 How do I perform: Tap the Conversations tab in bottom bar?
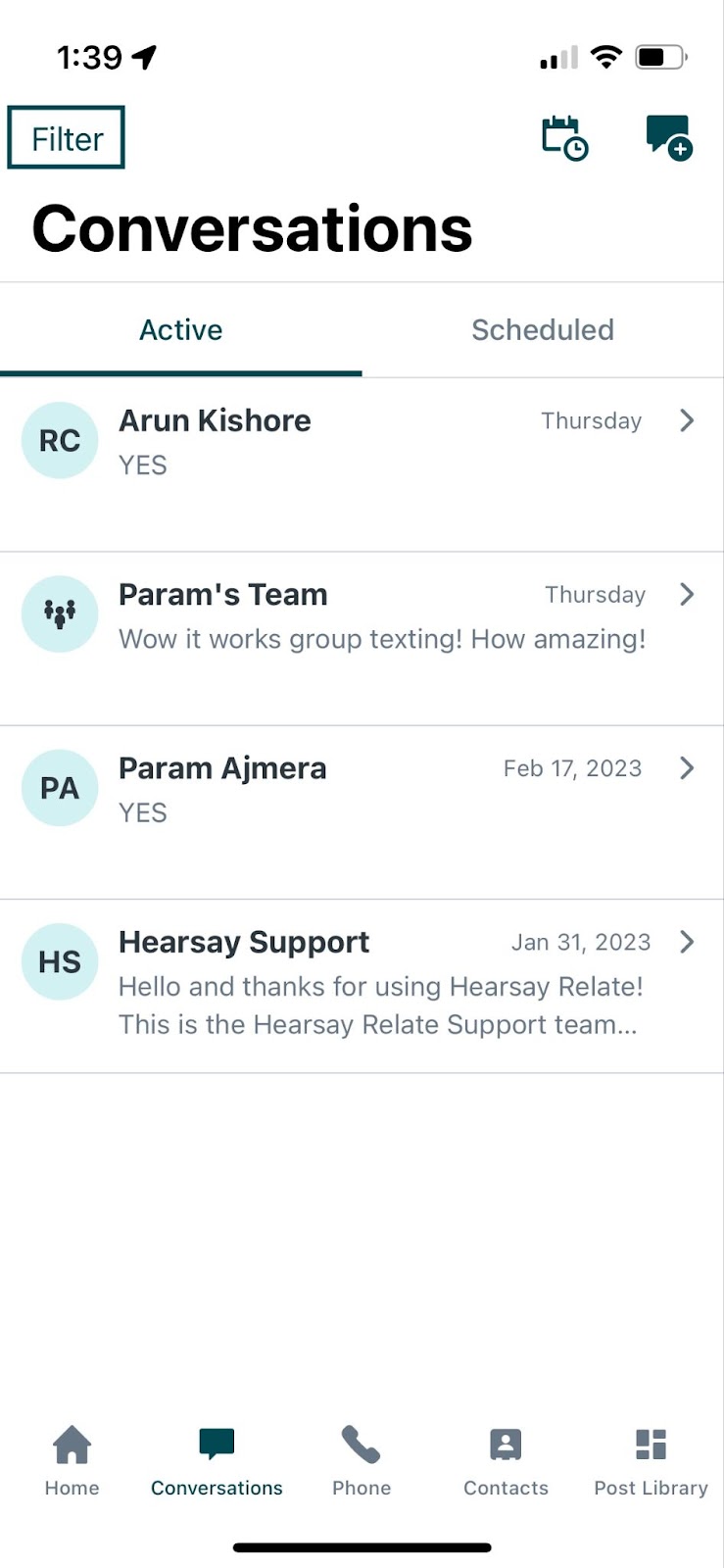[x=217, y=1461]
